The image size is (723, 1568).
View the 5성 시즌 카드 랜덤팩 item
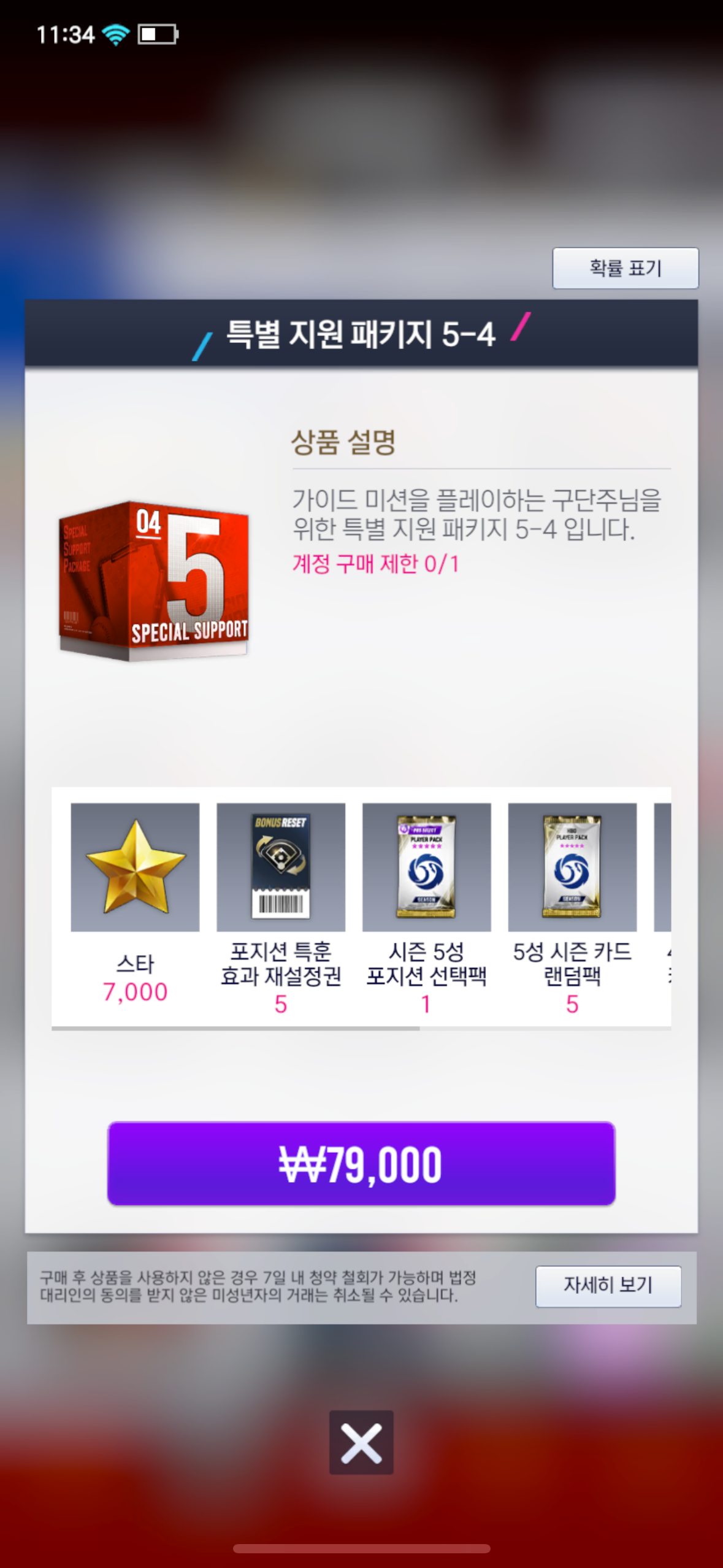[x=572, y=867]
